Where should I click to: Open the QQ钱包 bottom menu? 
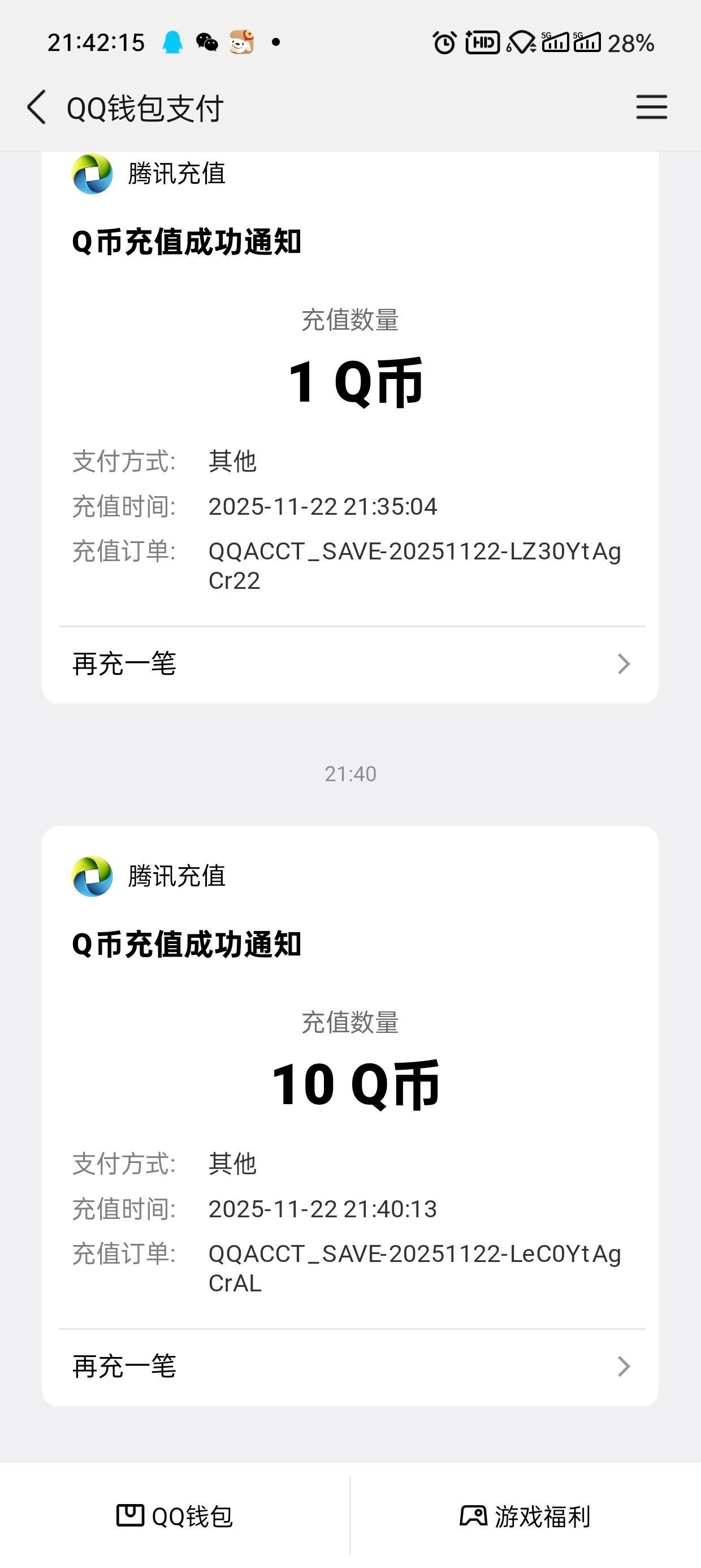tap(175, 1515)
